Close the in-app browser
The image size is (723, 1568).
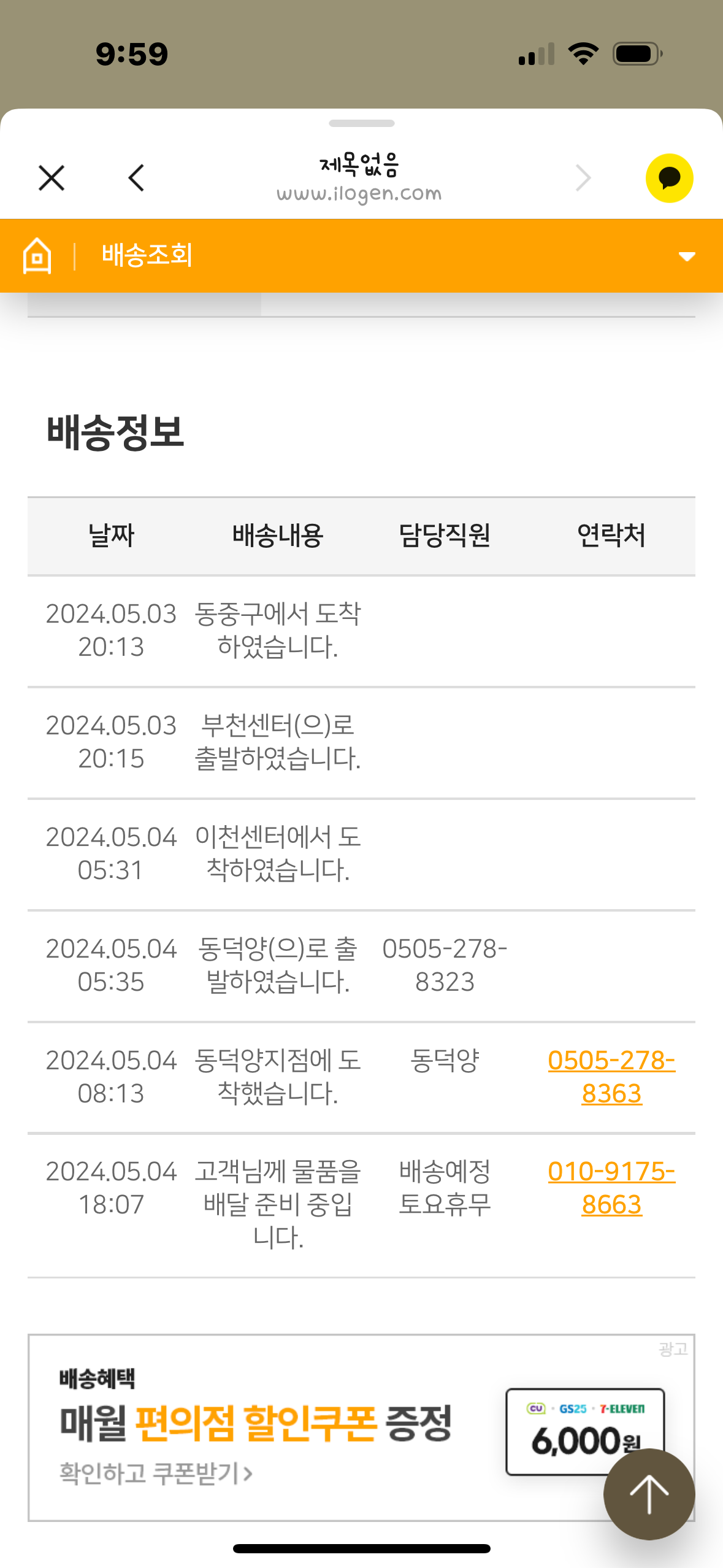point(52,178)
